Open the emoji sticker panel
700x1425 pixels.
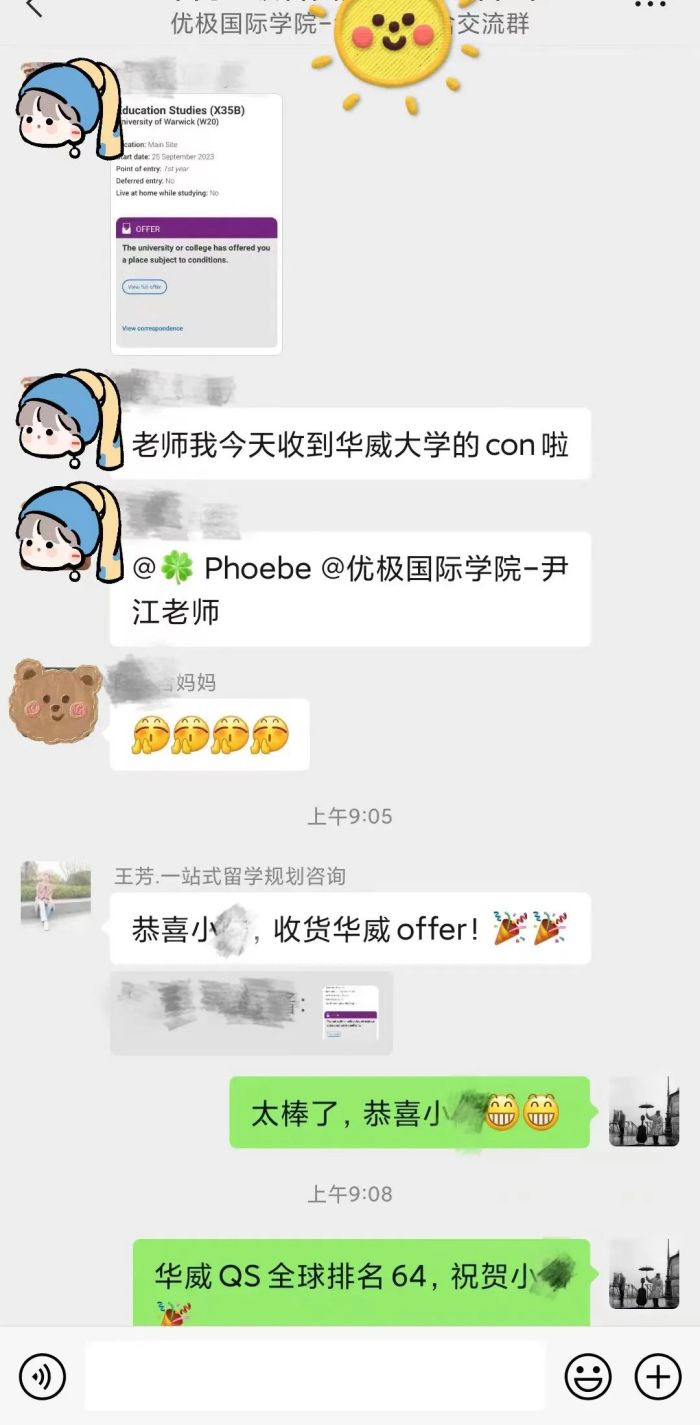click(x=588, y=1377)
